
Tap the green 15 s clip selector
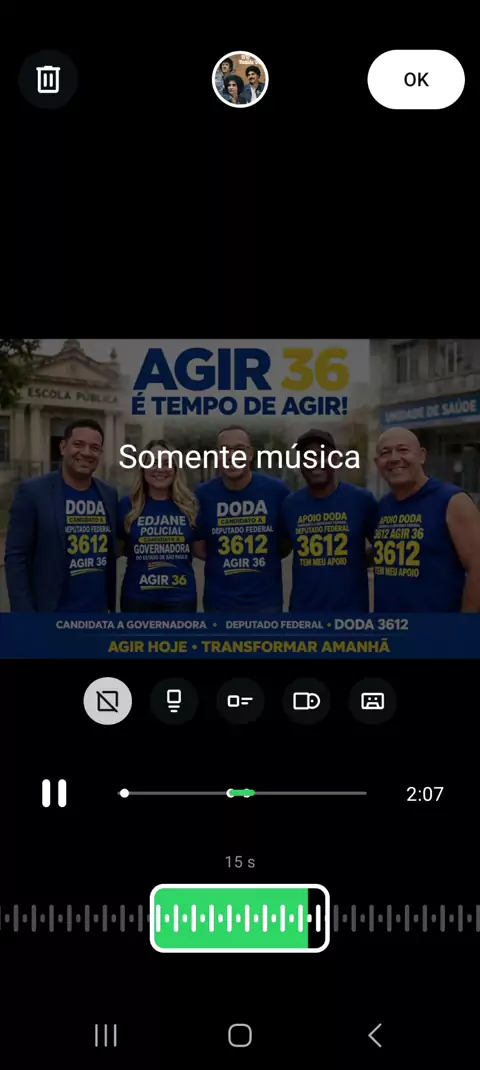(240, 919)
